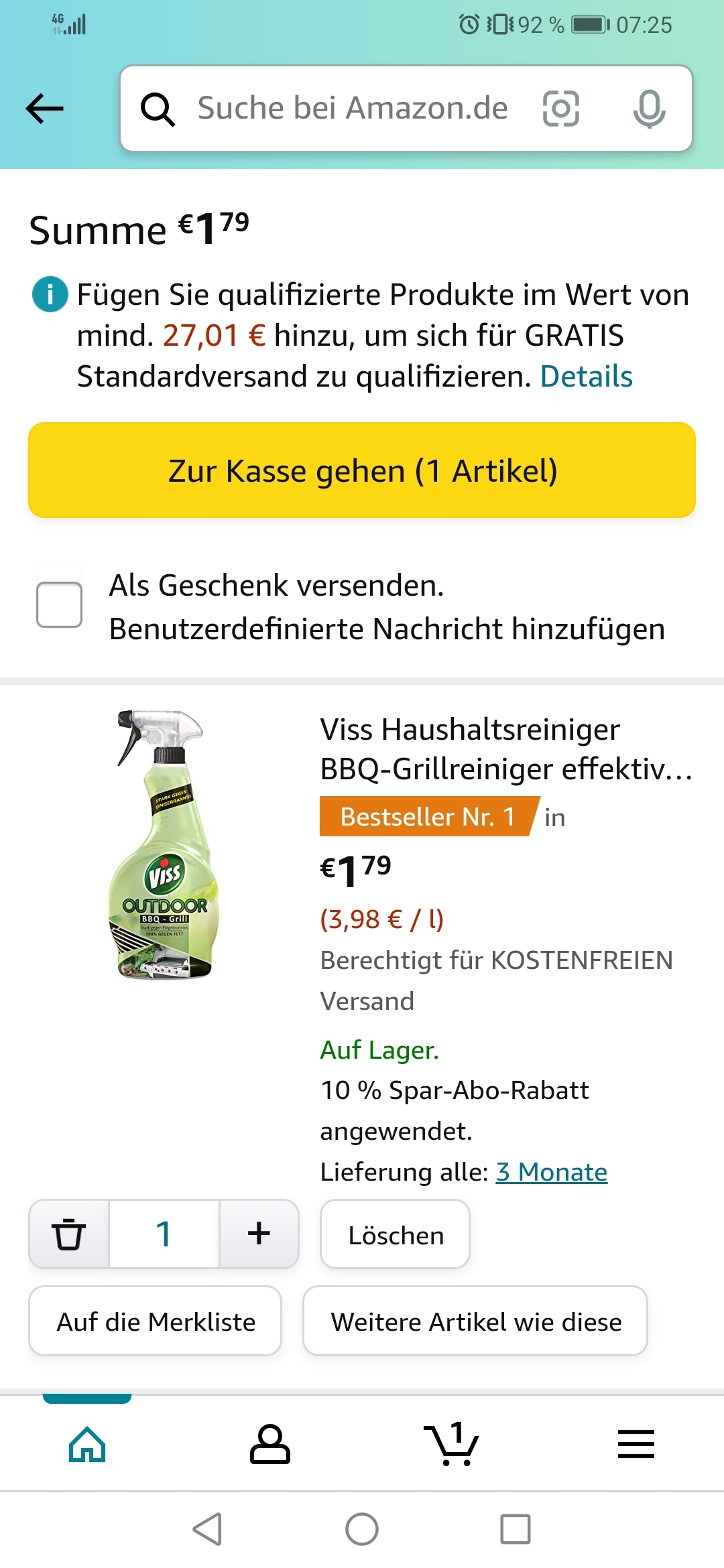Tap the Löschen button
This screenshot has width=724, height=1568.
point(395,1234)
